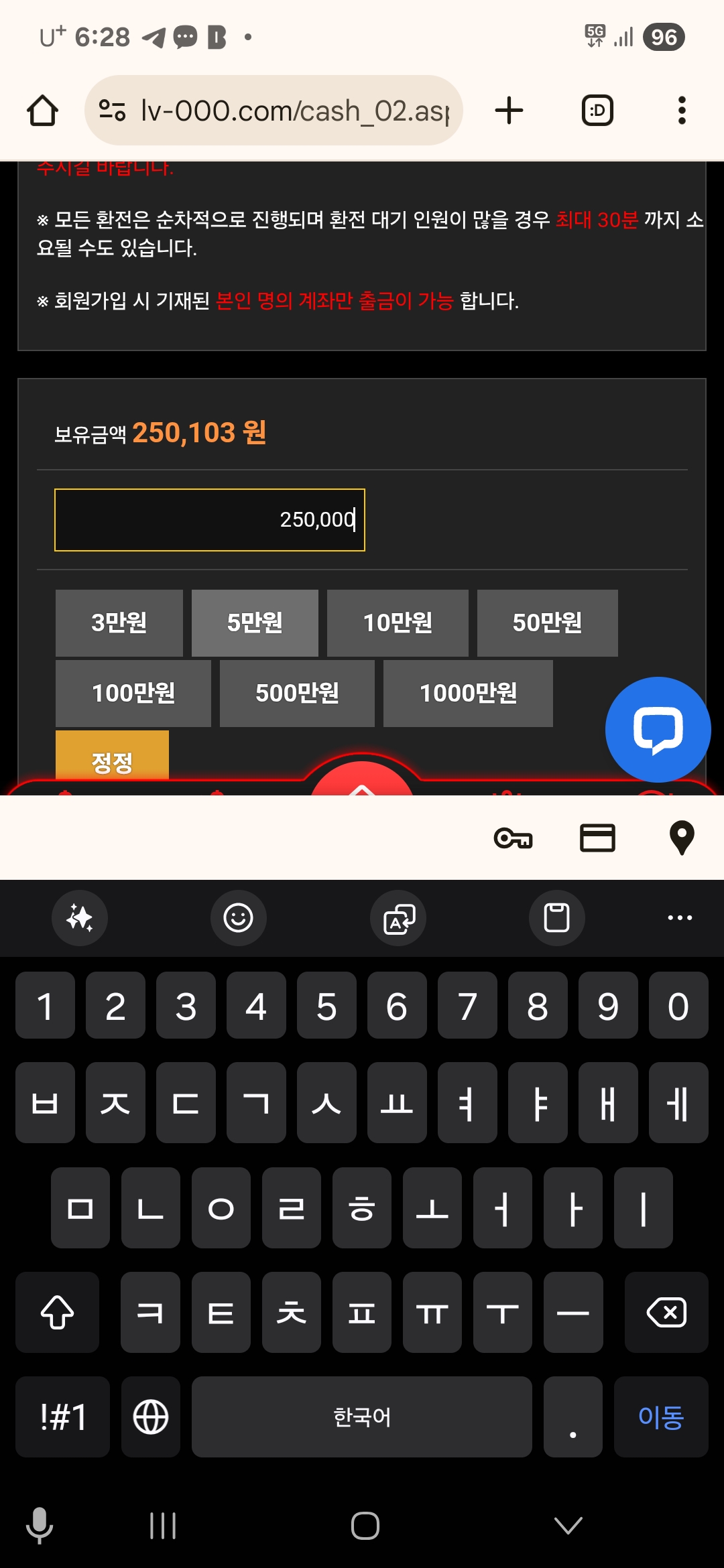This screenshot has width=724, height=1568.
Task: Select the 3만원 amount button
Action: pyautogui.click(x=119, y=623)
